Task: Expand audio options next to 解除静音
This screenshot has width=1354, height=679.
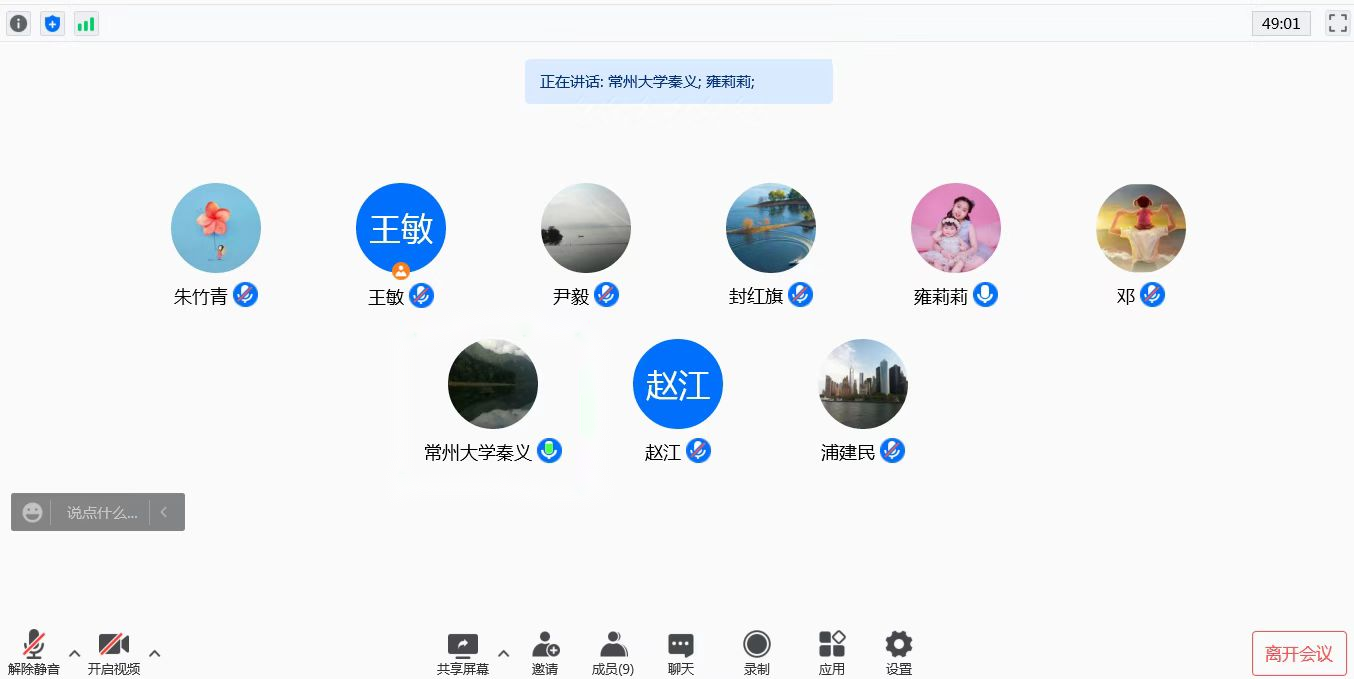Action: coord(74,653)
